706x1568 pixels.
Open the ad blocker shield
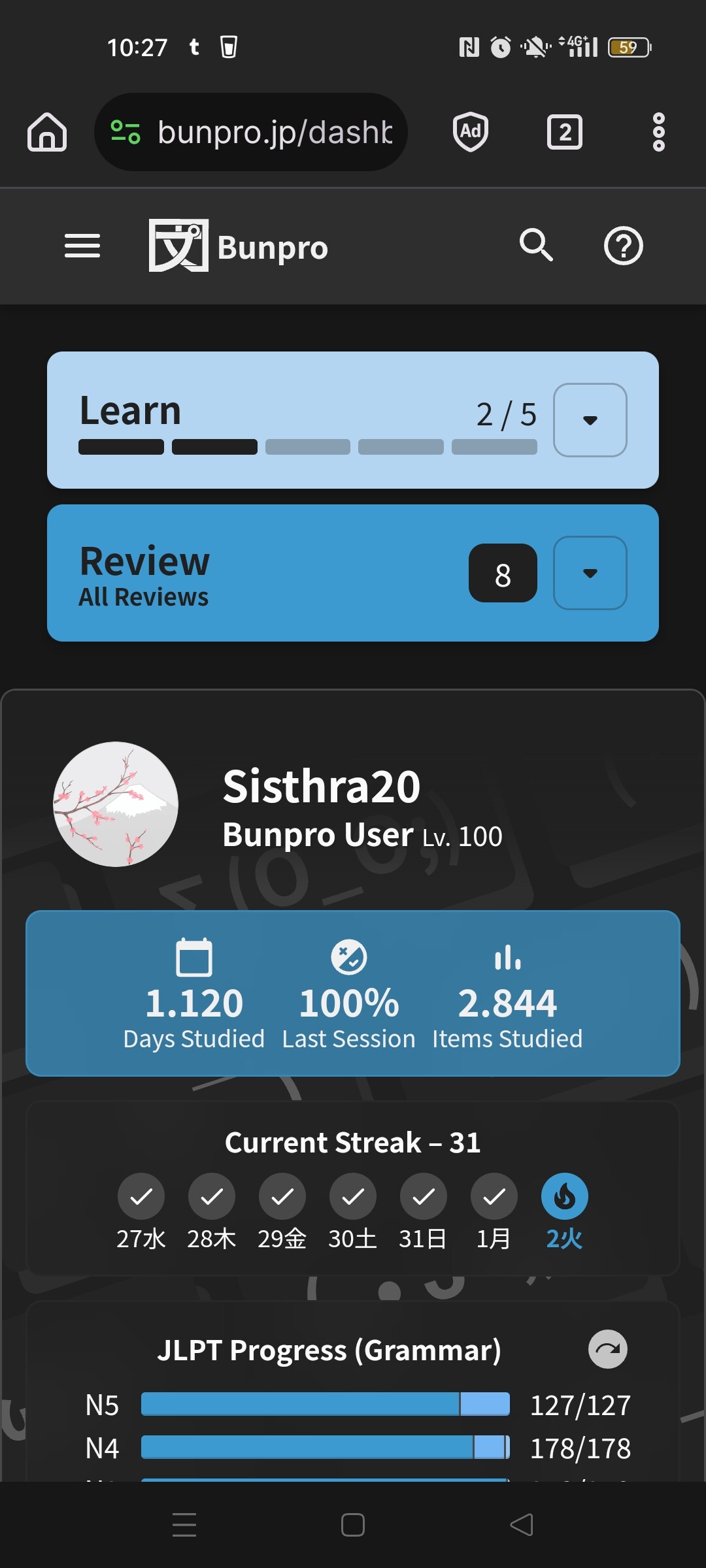coord(471,132)
